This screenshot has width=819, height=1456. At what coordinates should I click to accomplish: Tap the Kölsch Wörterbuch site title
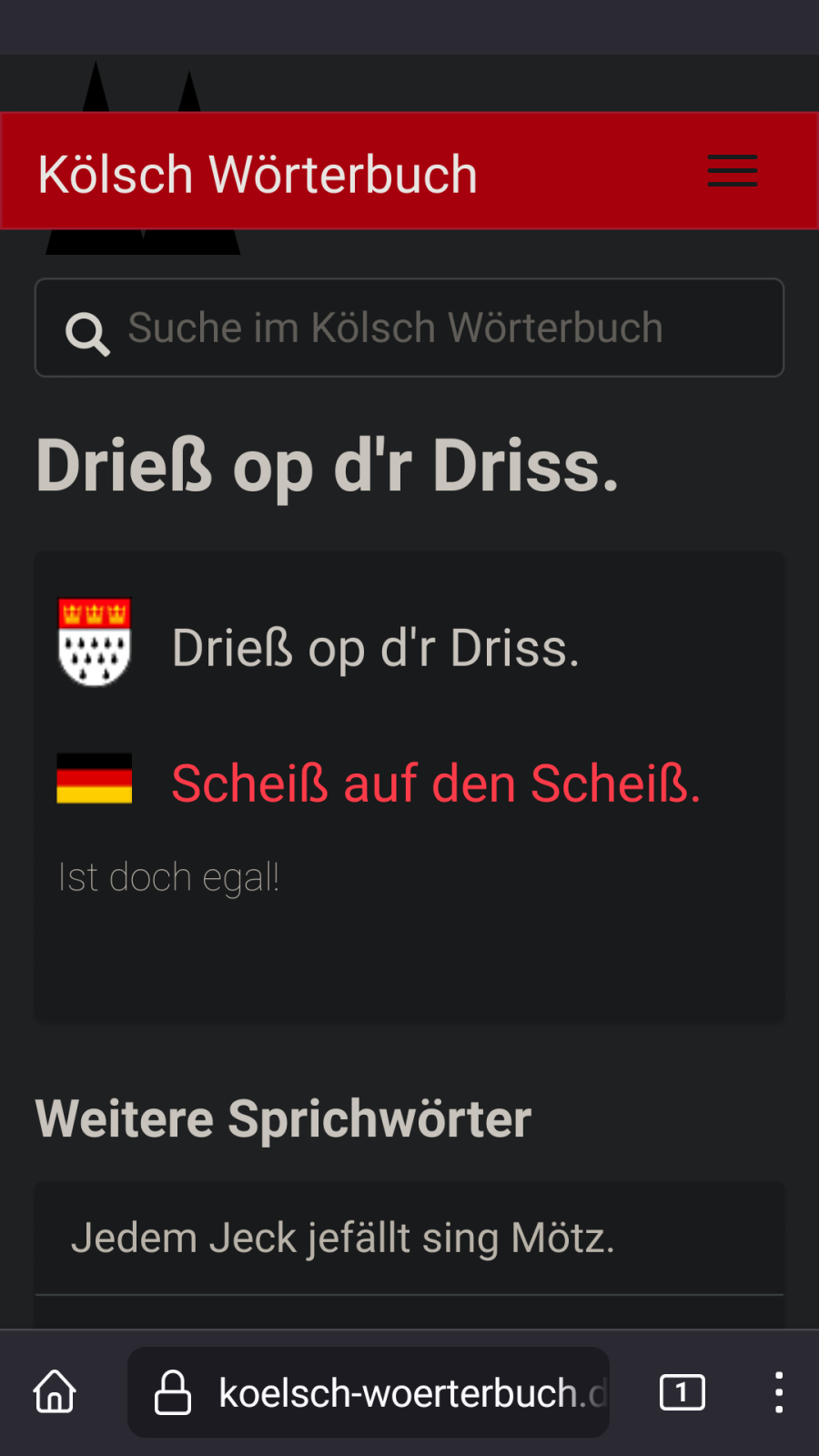tap(258, 174)
